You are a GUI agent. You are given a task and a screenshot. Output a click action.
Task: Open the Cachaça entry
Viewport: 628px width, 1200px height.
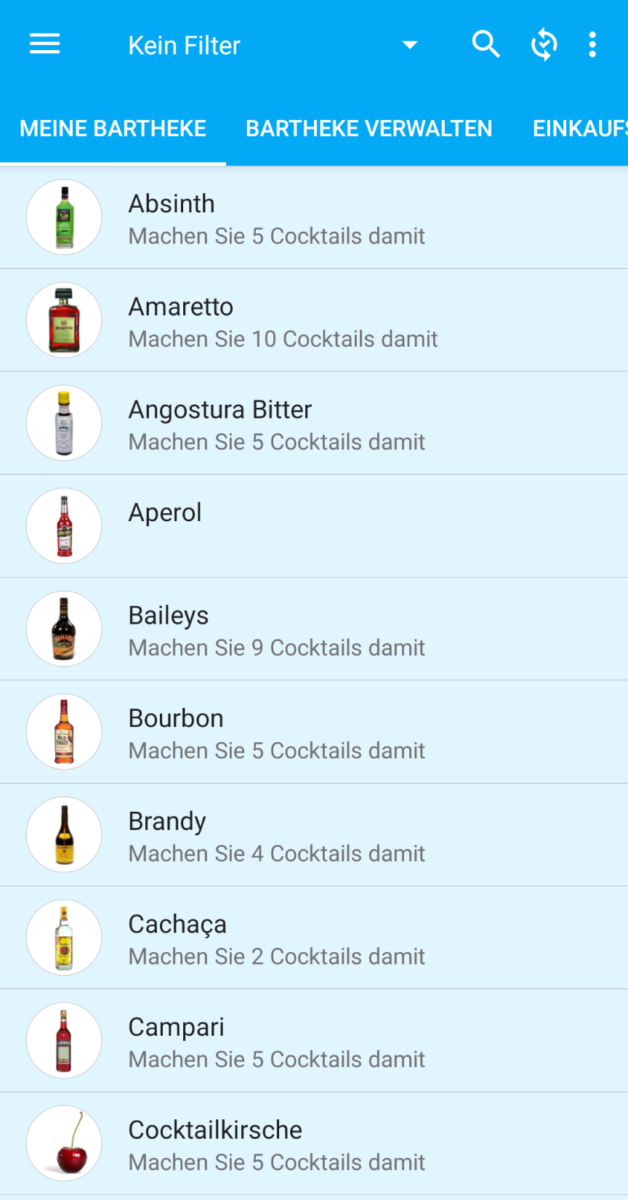coord(314,939)
